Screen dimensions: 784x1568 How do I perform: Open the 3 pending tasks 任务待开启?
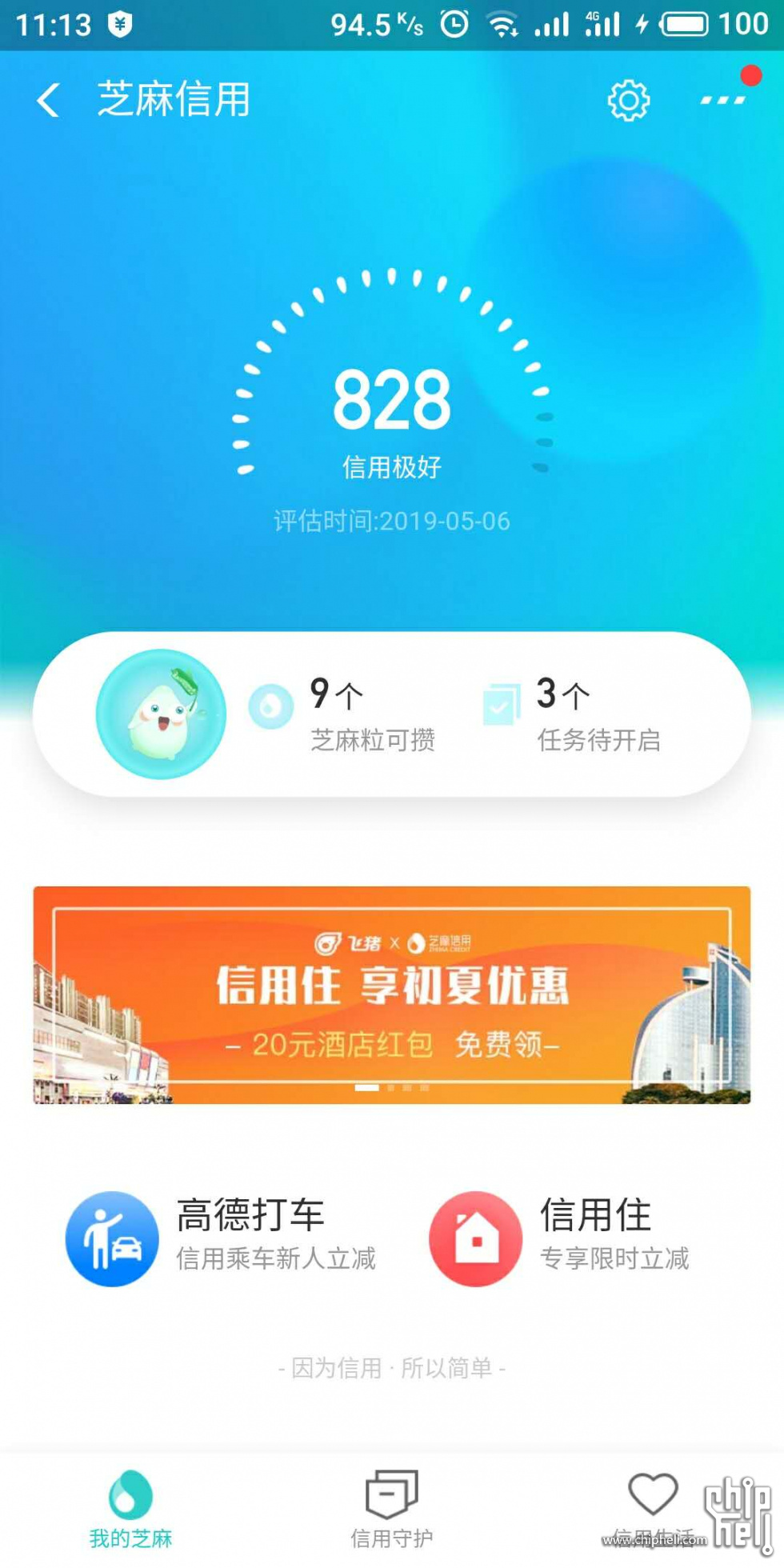[x=573, y=713]
